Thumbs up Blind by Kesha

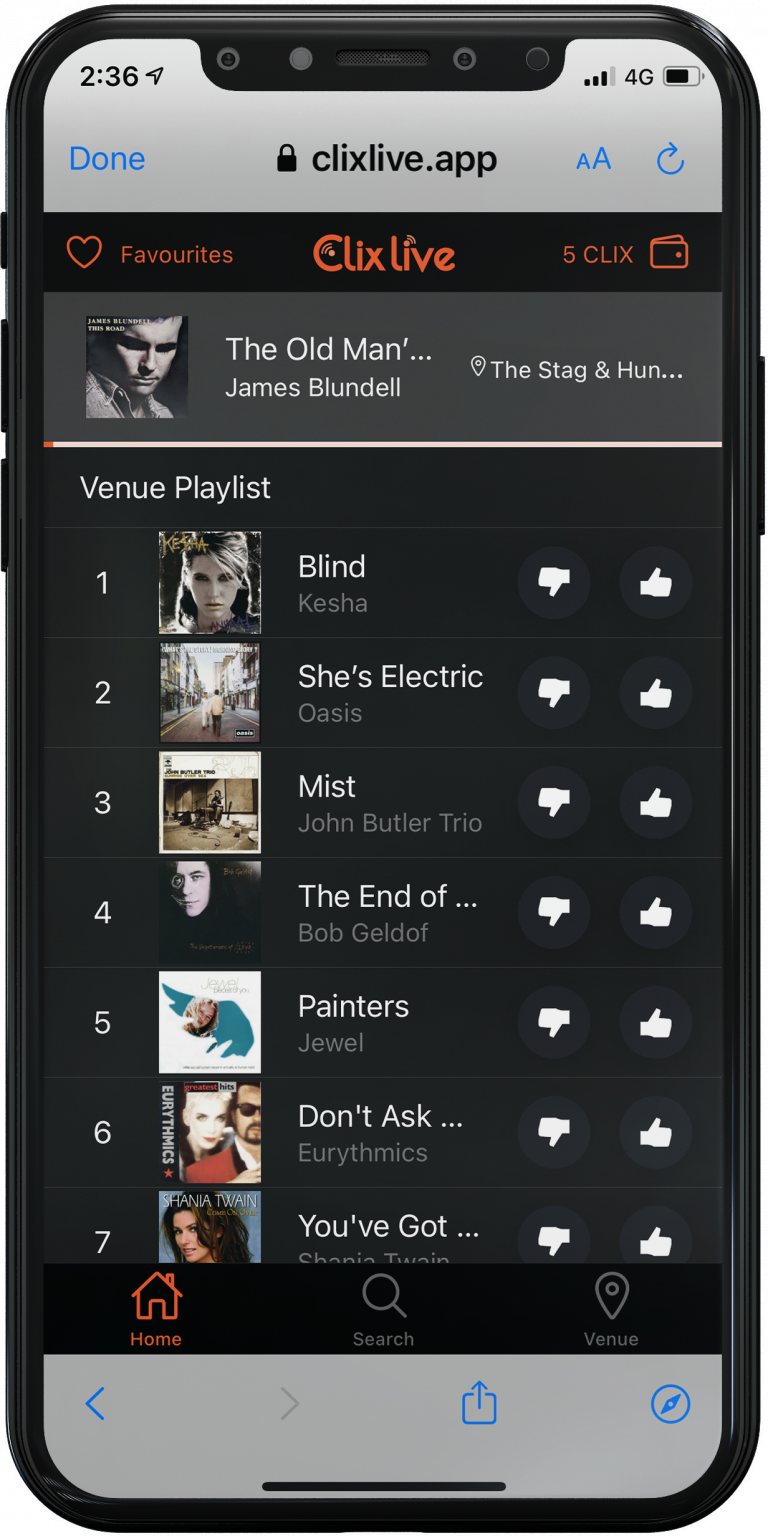pyautogui.click(x=655, y=583)
